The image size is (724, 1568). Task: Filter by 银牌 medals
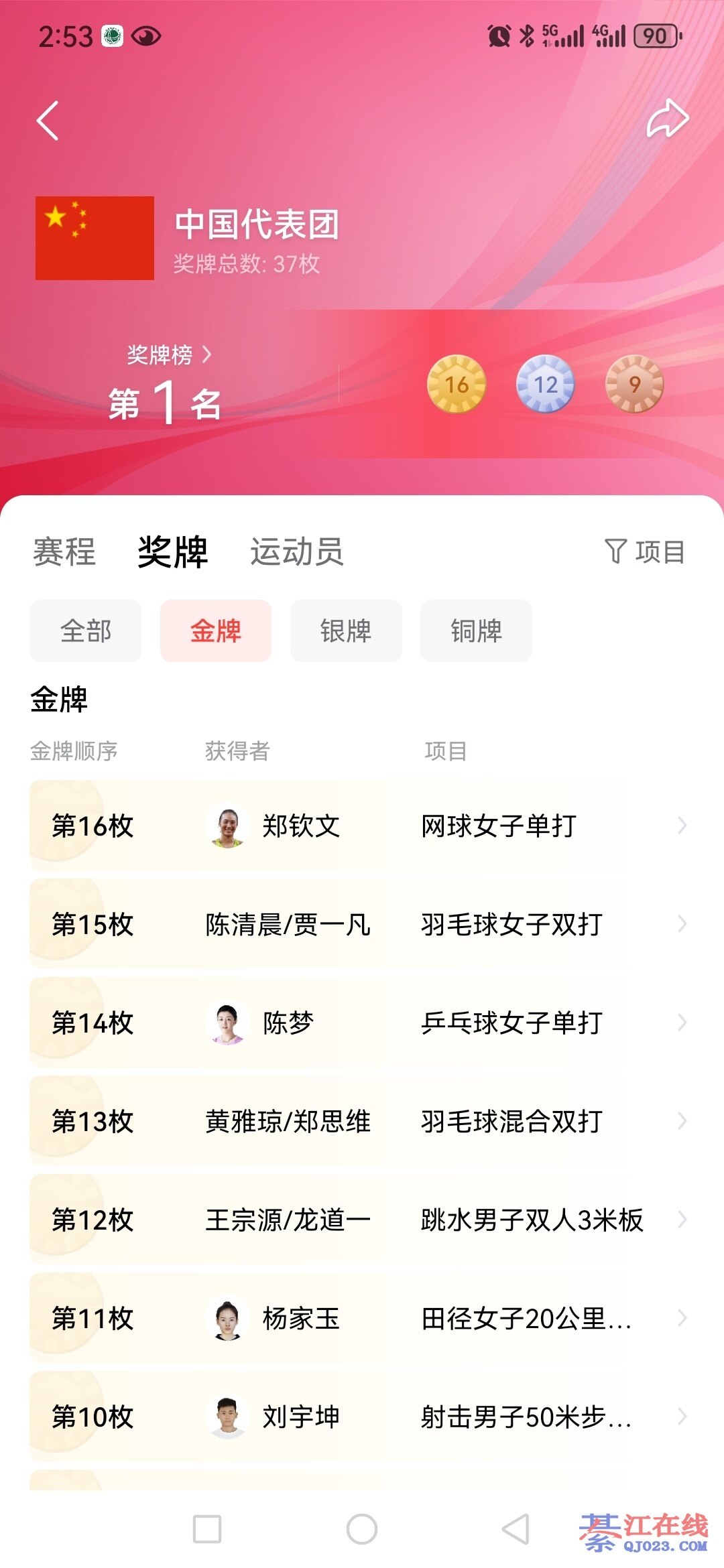[346, 631]
